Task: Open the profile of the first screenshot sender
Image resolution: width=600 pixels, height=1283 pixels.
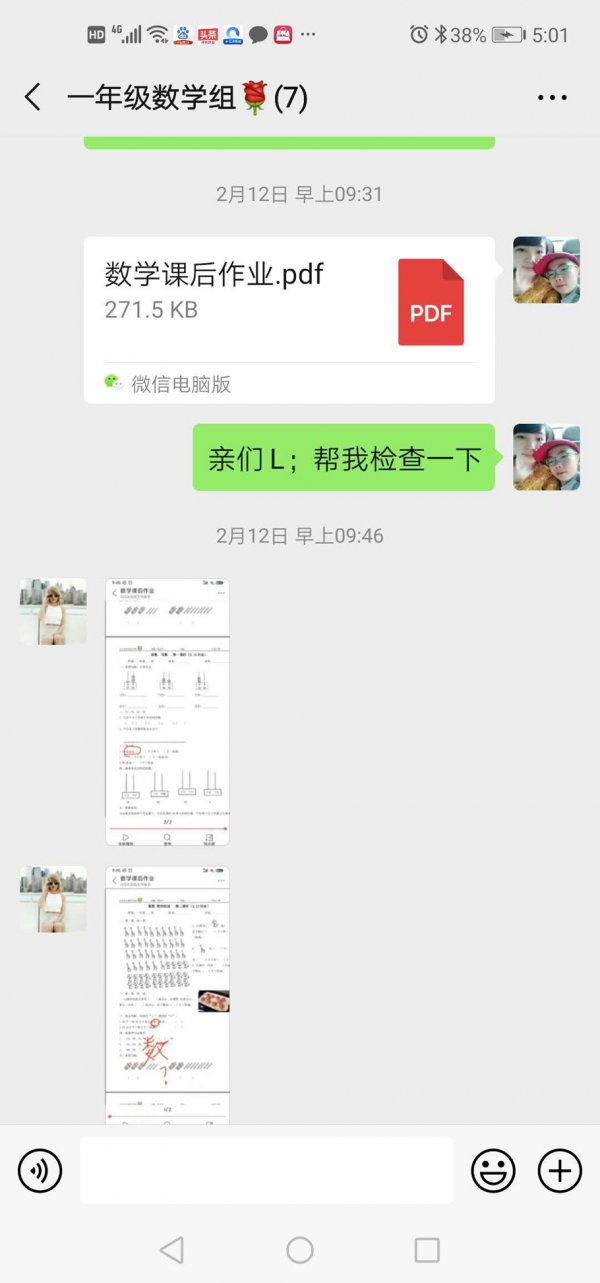Action: click(x=53, y=611)
